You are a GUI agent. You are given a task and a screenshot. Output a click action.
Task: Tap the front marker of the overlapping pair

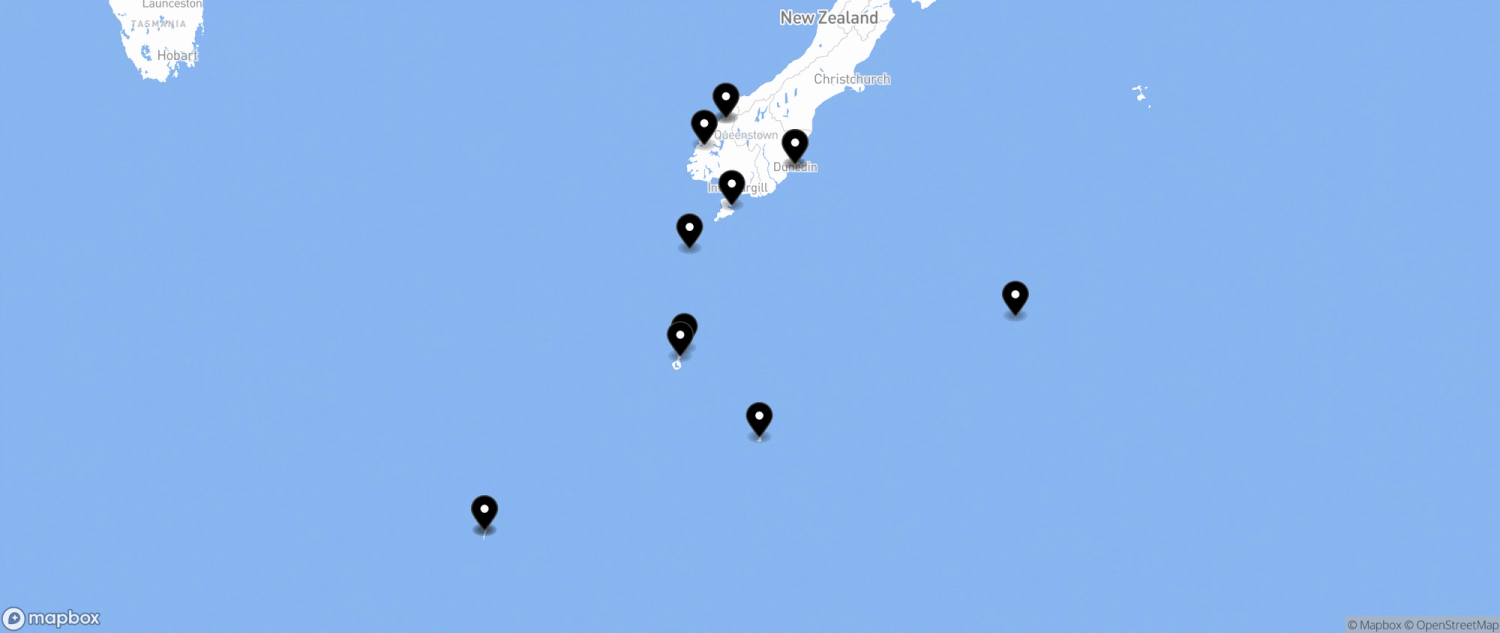679,340
